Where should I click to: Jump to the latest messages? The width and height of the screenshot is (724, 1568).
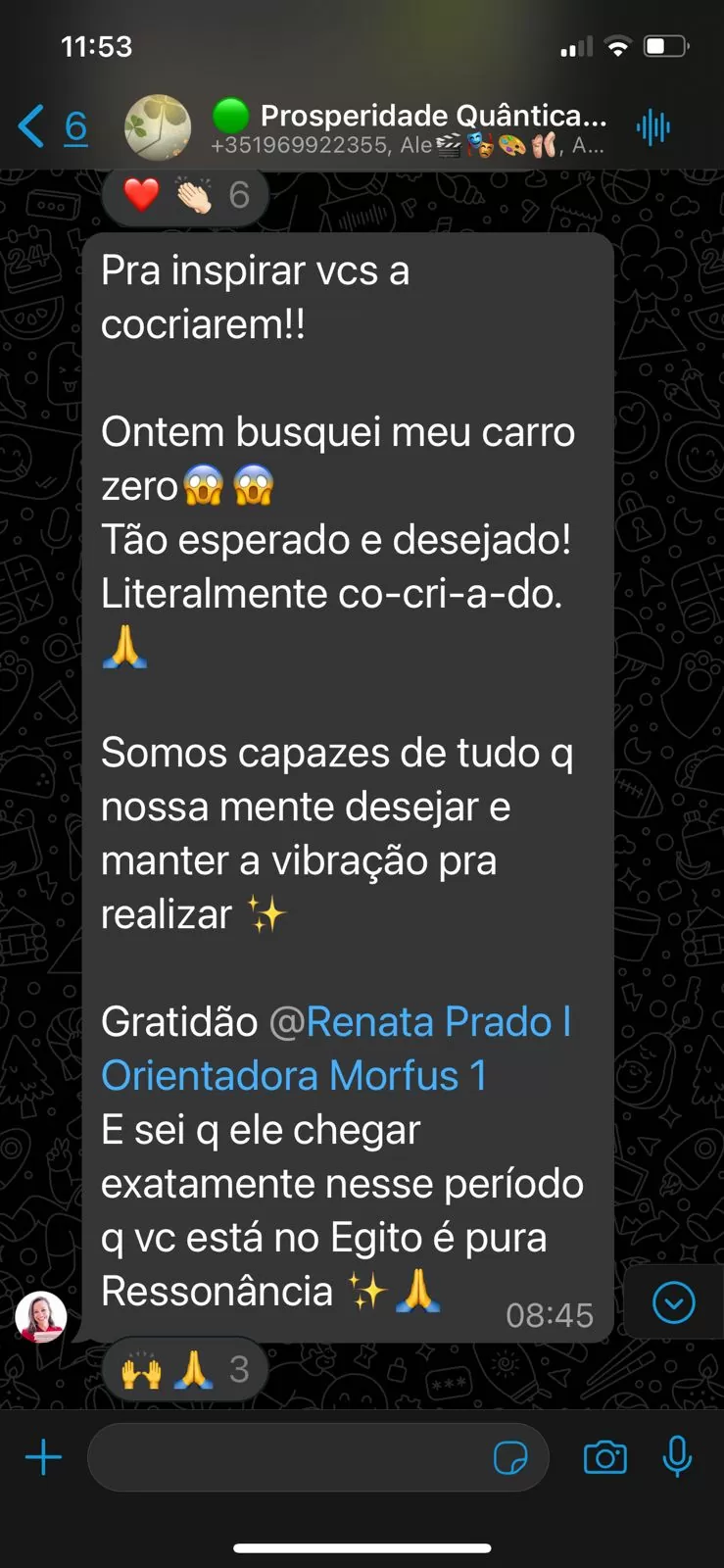(673, 1302)
